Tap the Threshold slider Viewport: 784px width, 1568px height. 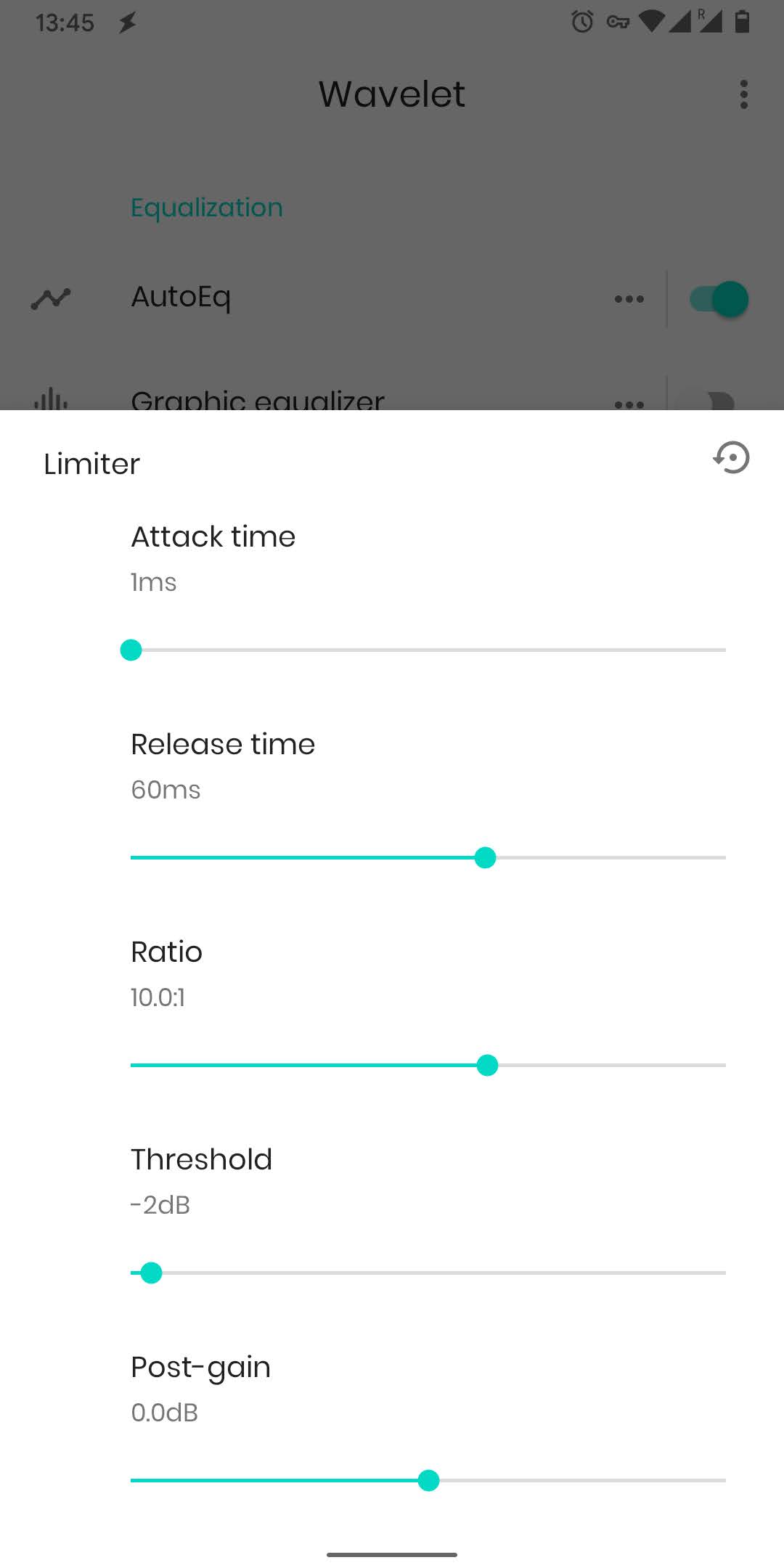tap(428, 1273)
